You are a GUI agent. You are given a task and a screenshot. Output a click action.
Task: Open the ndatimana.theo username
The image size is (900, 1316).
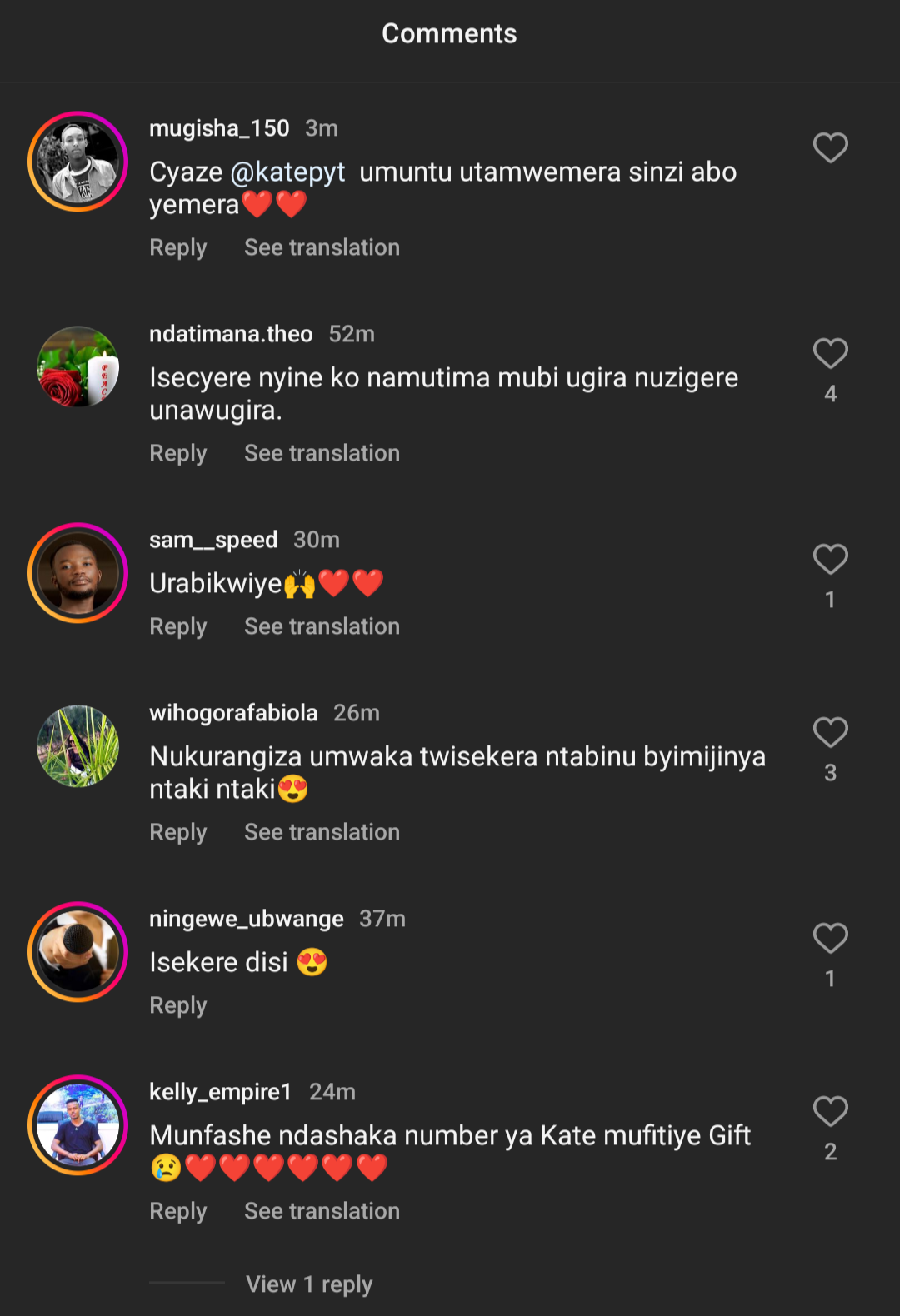coord(231,334)
